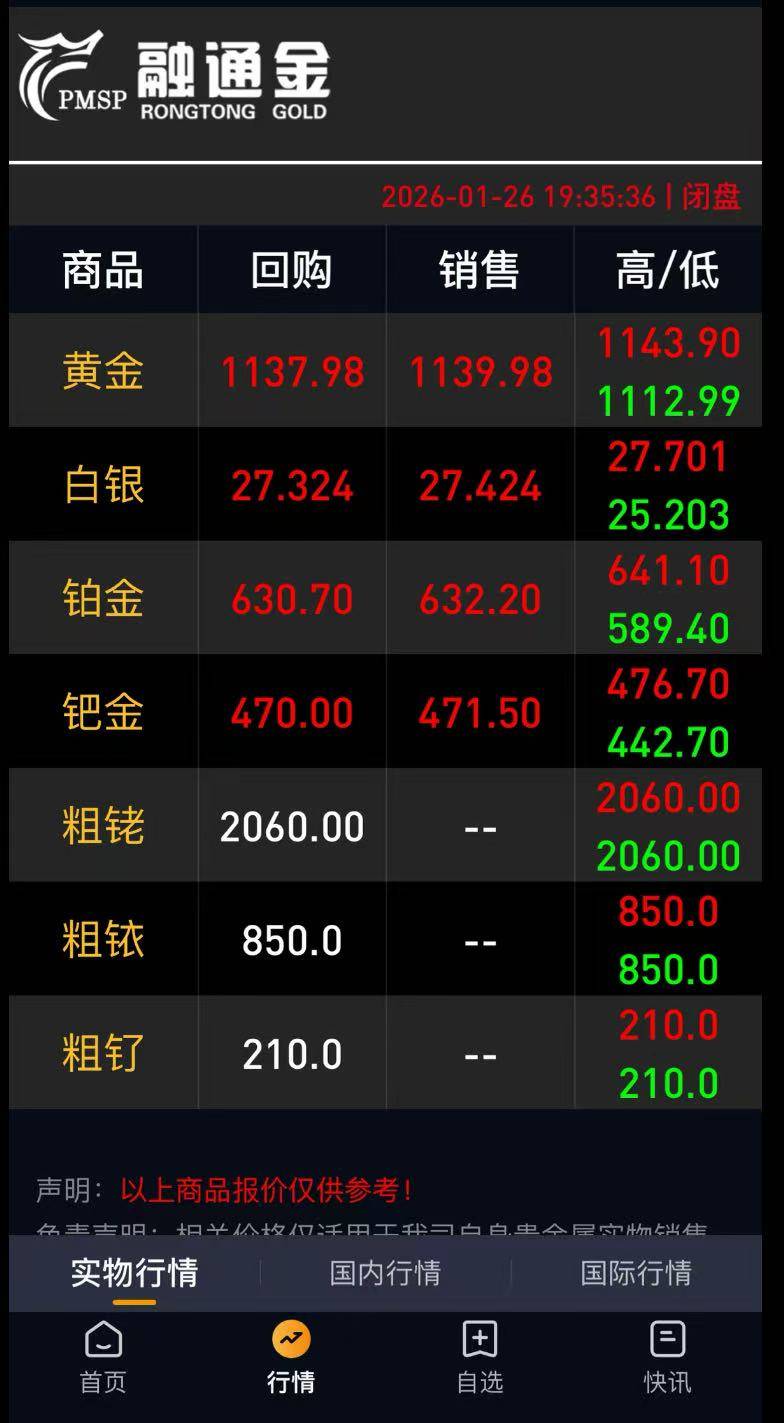Image resolution: width=784 pixels, height=1423 pixels.
Task: Select the 实物行情 tab
Action: click(x=134, y=1273)
